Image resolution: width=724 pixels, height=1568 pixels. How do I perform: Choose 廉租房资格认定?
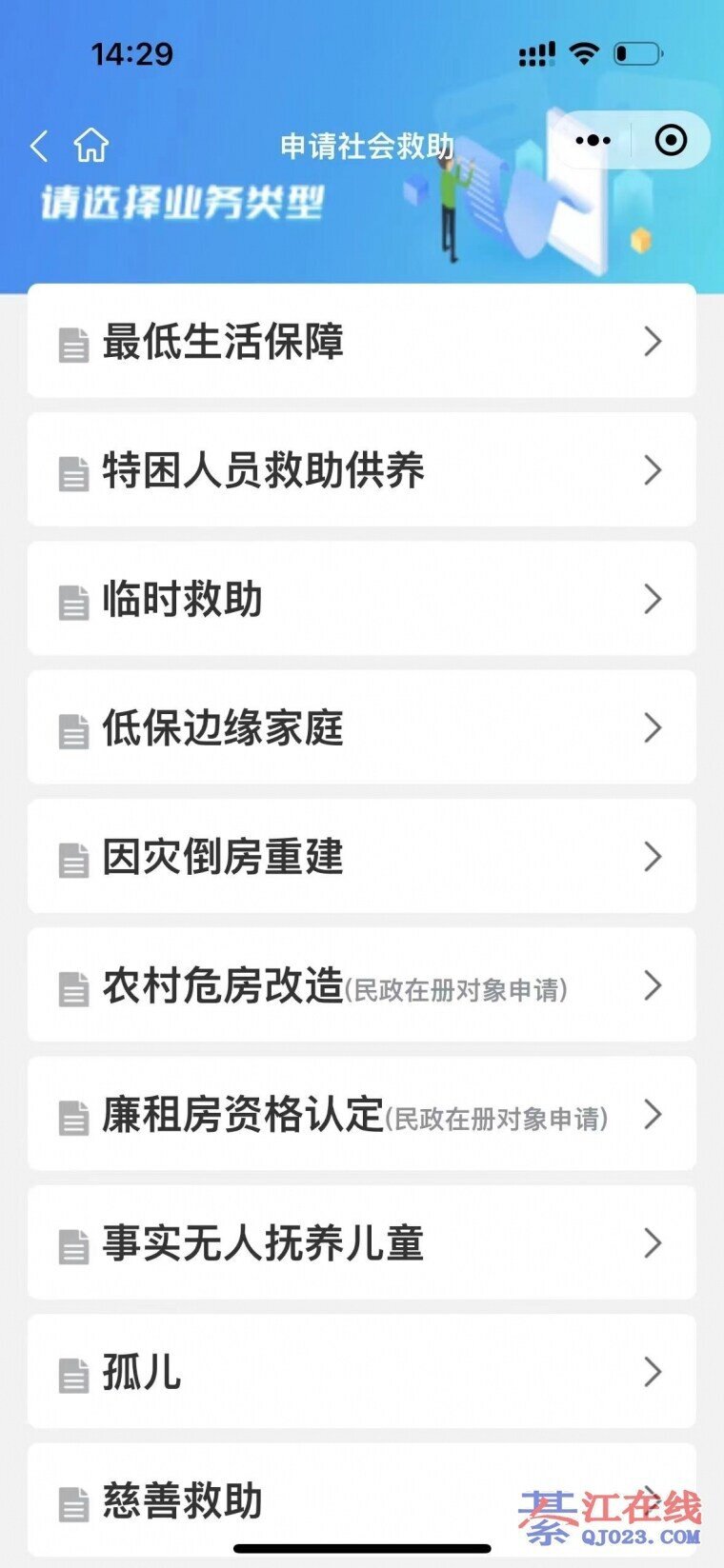tap(362, 1115)
